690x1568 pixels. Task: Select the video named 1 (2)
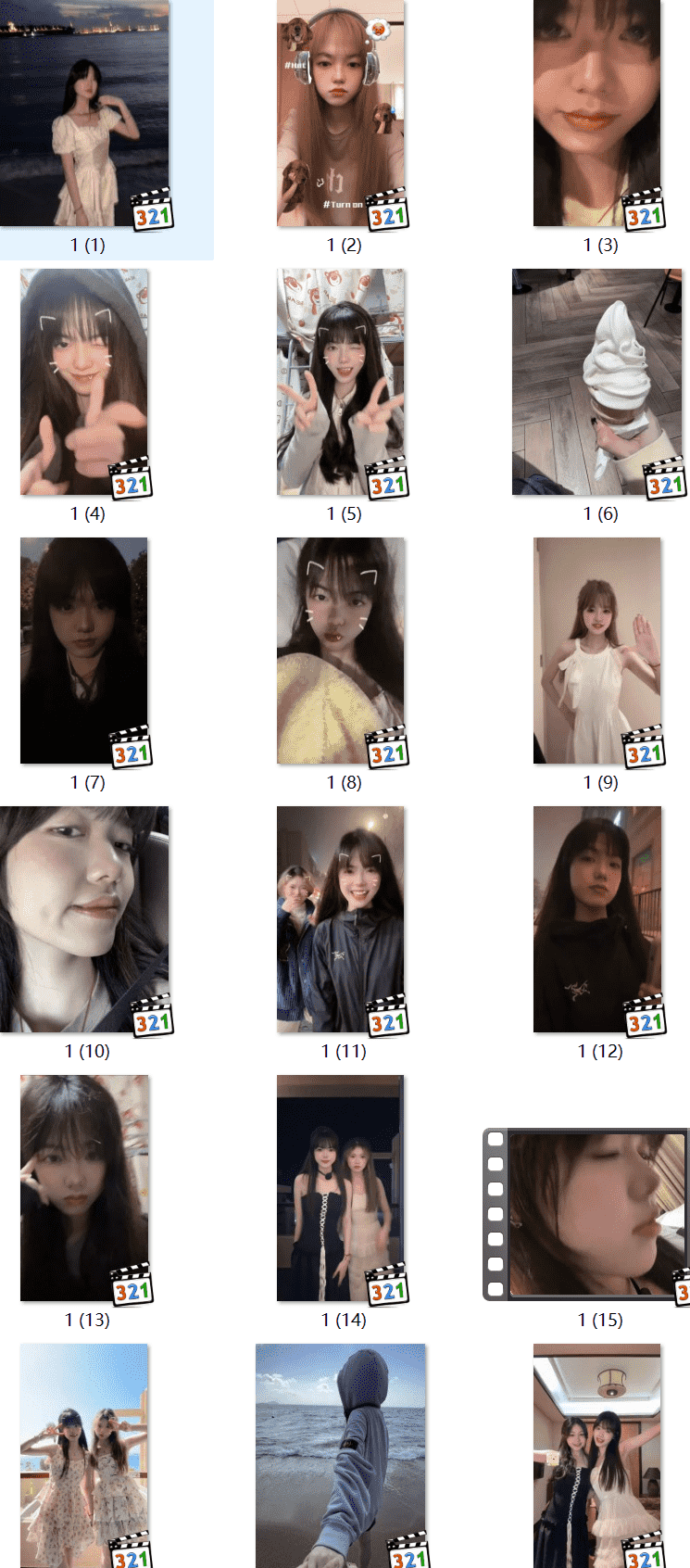341,113
